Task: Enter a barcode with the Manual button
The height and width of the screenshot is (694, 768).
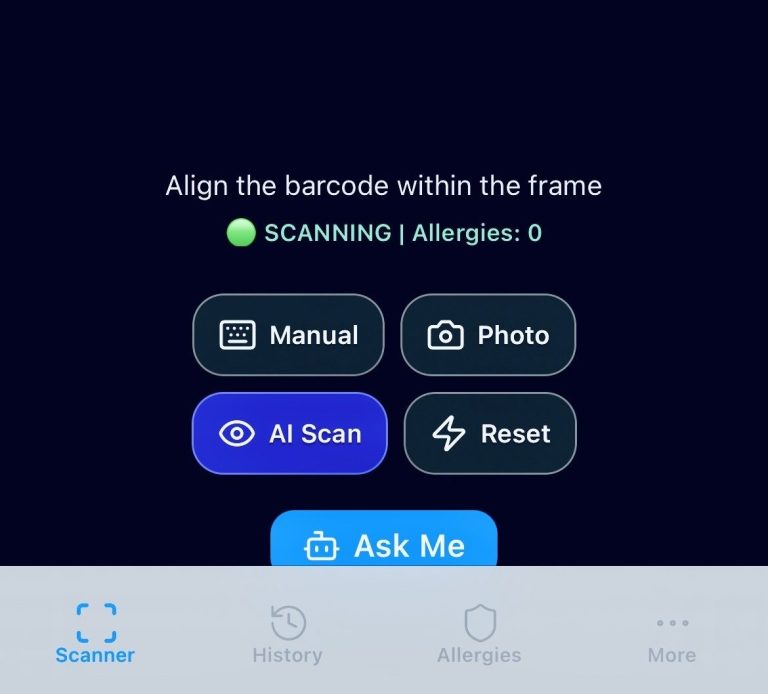Action: pyautogui.click(x=288, y=335)
